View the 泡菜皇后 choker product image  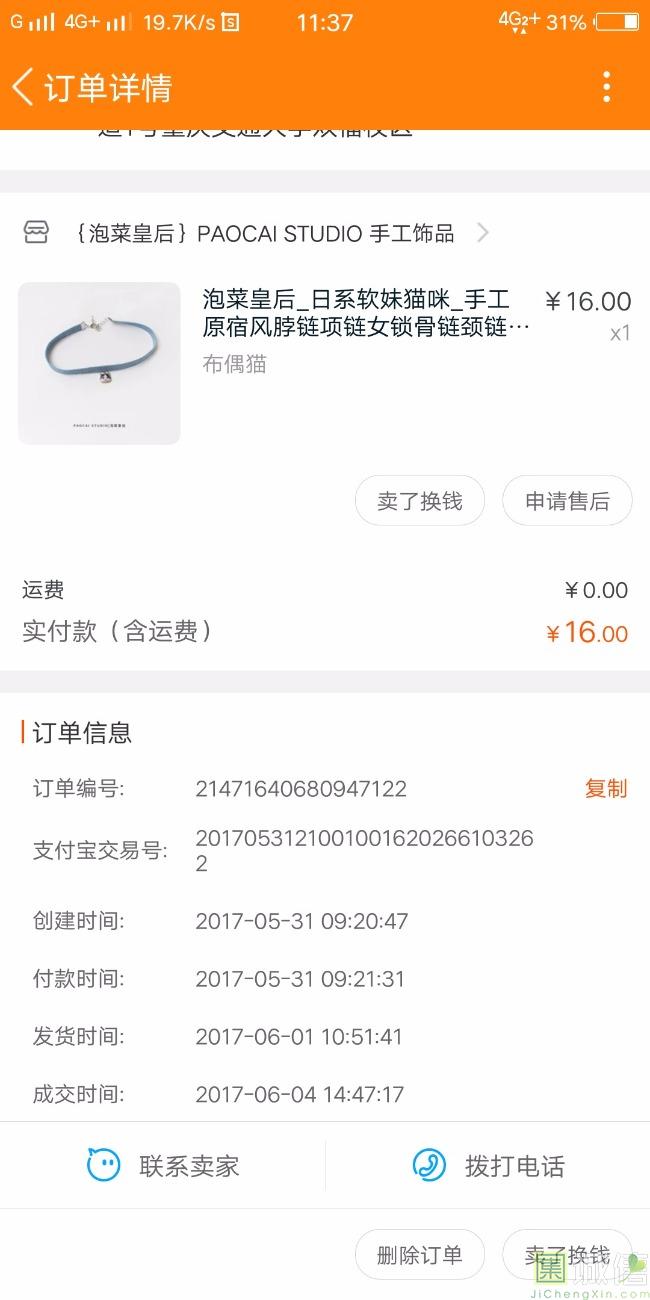coord(99,363)
